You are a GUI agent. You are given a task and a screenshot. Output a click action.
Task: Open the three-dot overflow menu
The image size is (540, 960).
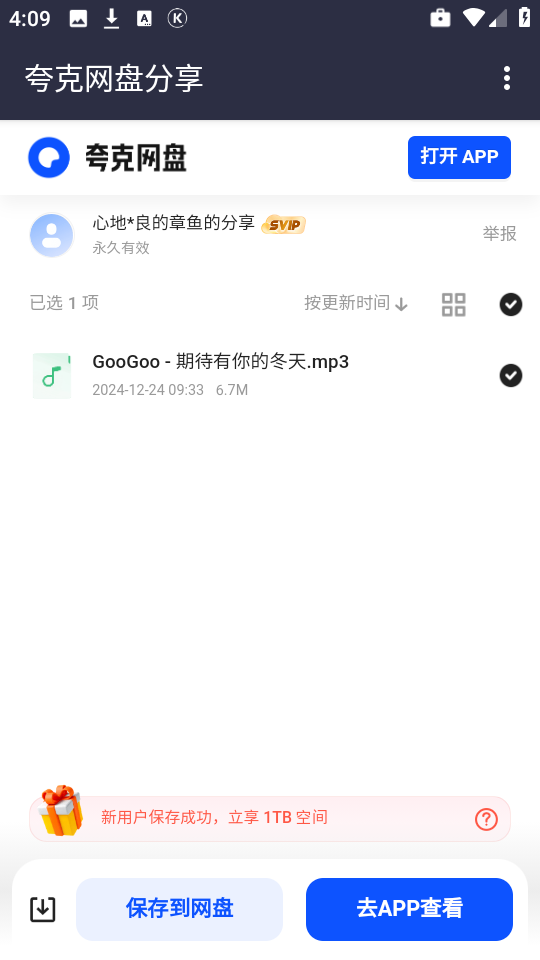point(506,78)
